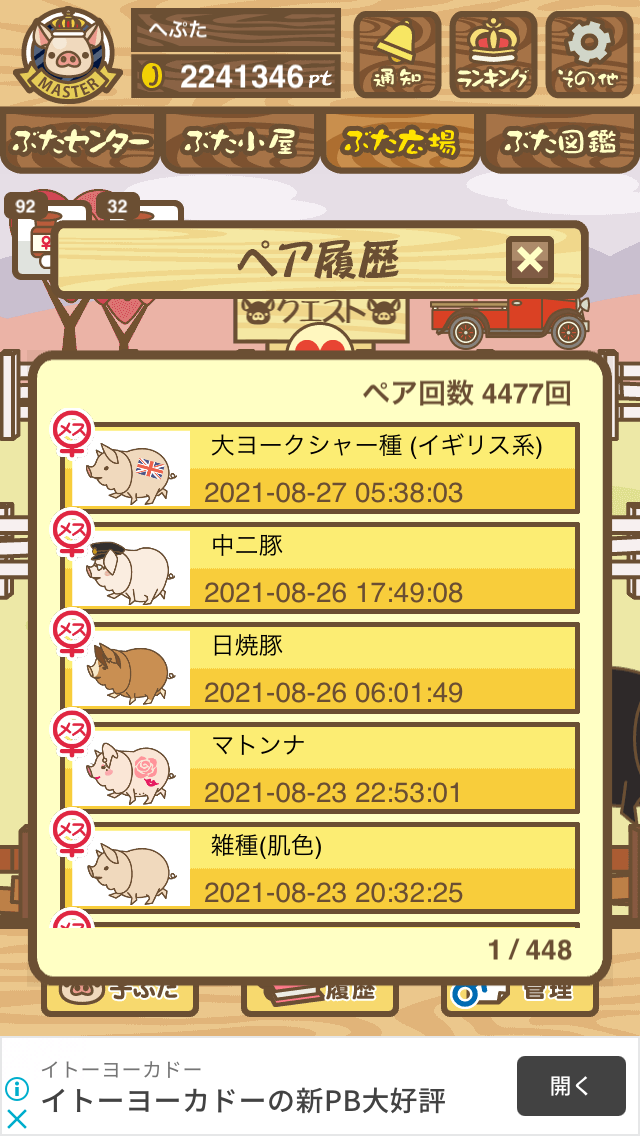This screenshot has width=640, height=1136.
Task: Tap the 開く button on the ad
Action: coord(571,1085)
